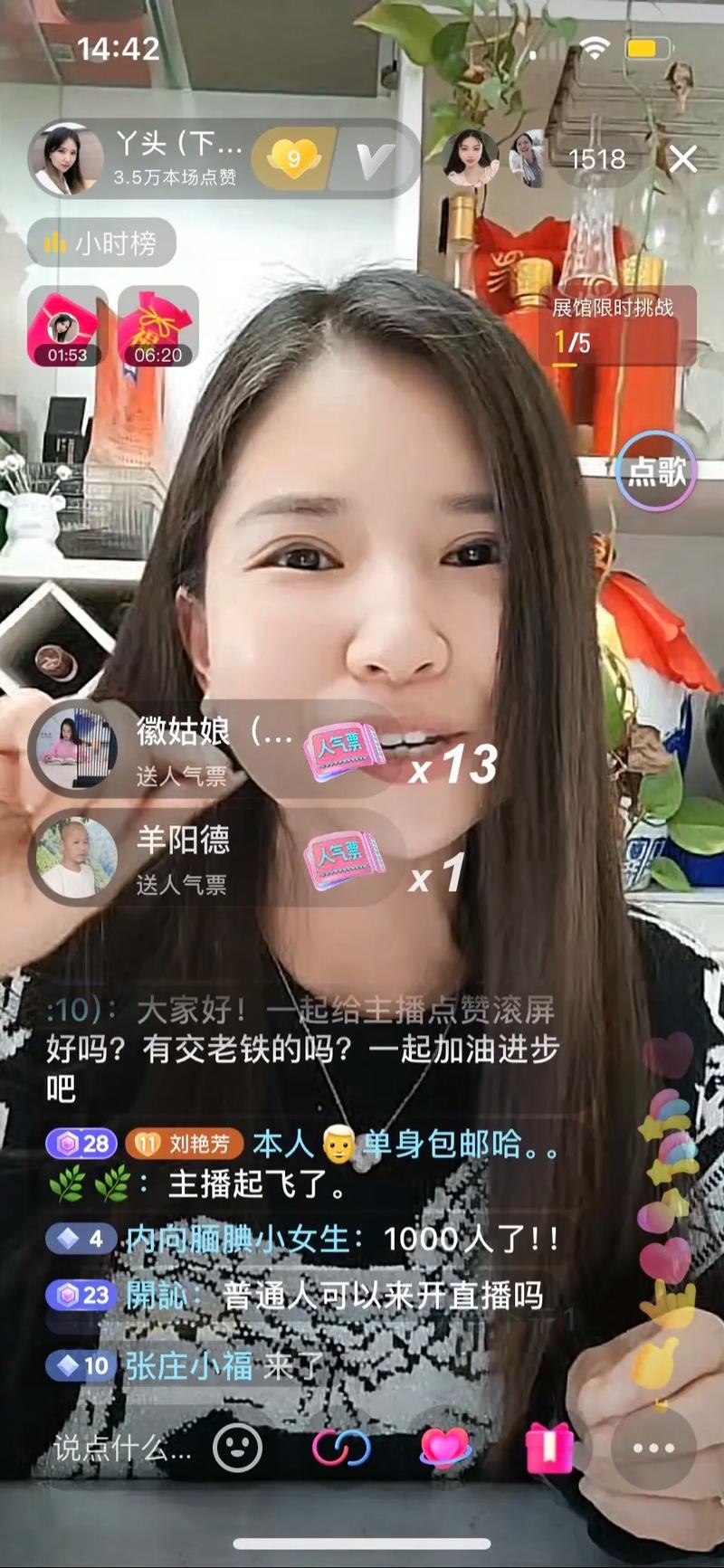Open the 小时榜 hourly ranking
This screenshot has height=1568, width=724.
point(101,242)
